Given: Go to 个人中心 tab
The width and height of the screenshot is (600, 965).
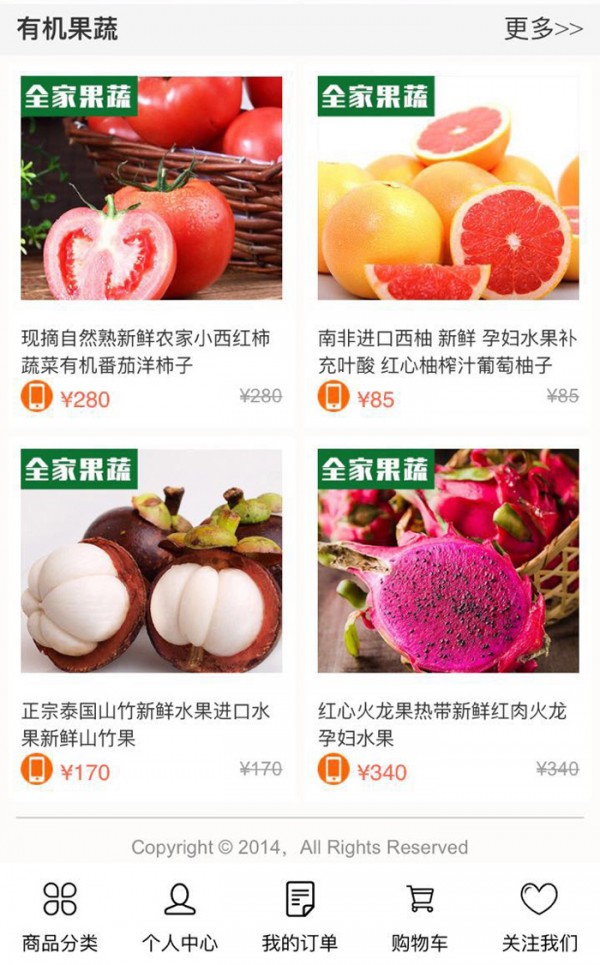Looking at the screenshot, I should point(180,916).
